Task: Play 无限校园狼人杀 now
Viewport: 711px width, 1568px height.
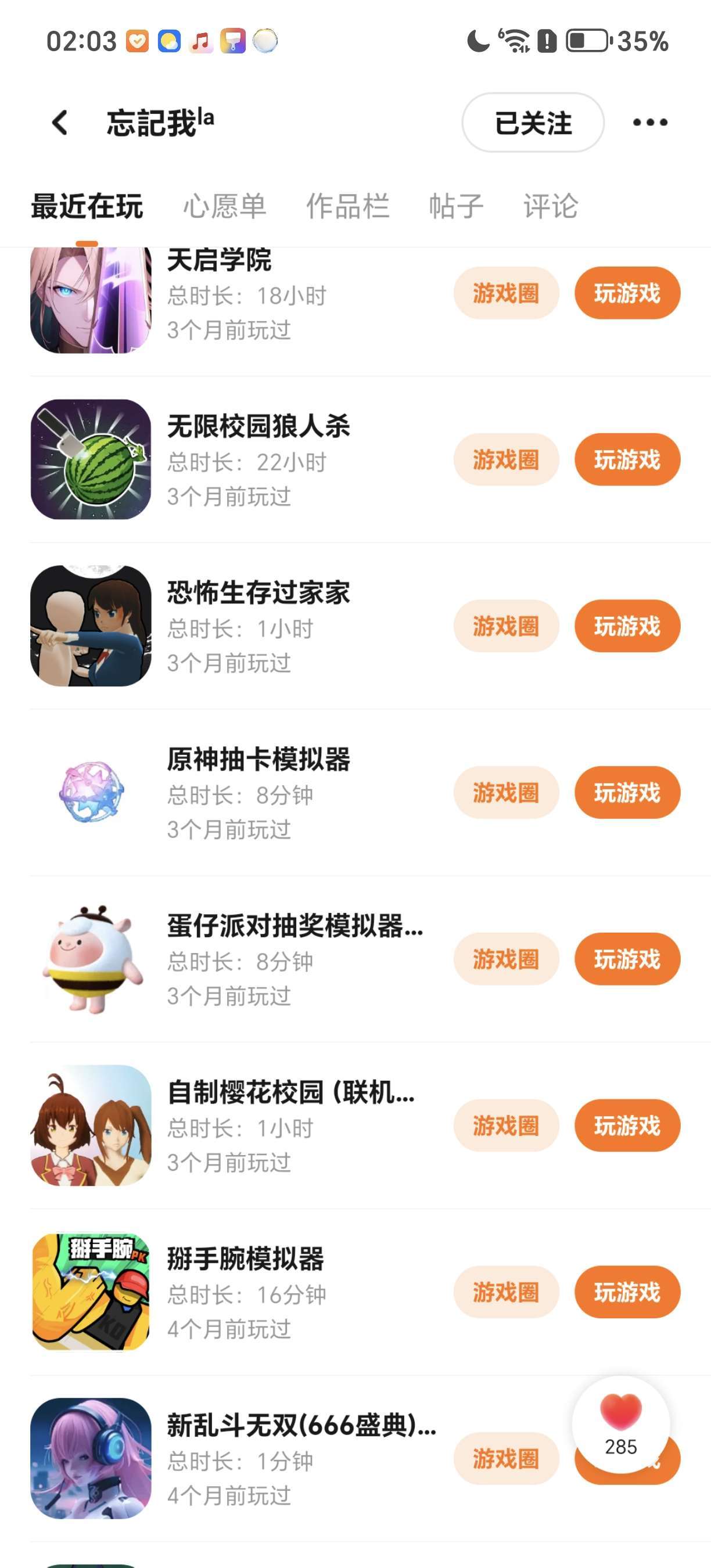Action: point(627,459)
